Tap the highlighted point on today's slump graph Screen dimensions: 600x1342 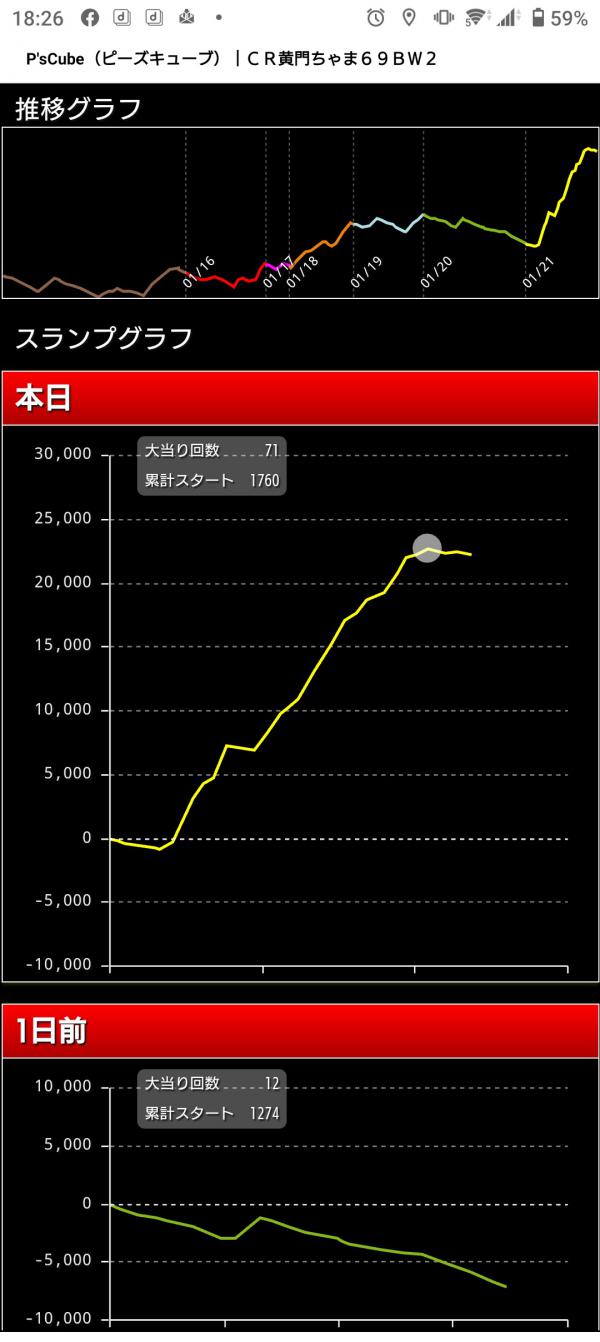[x=427, y=549]
